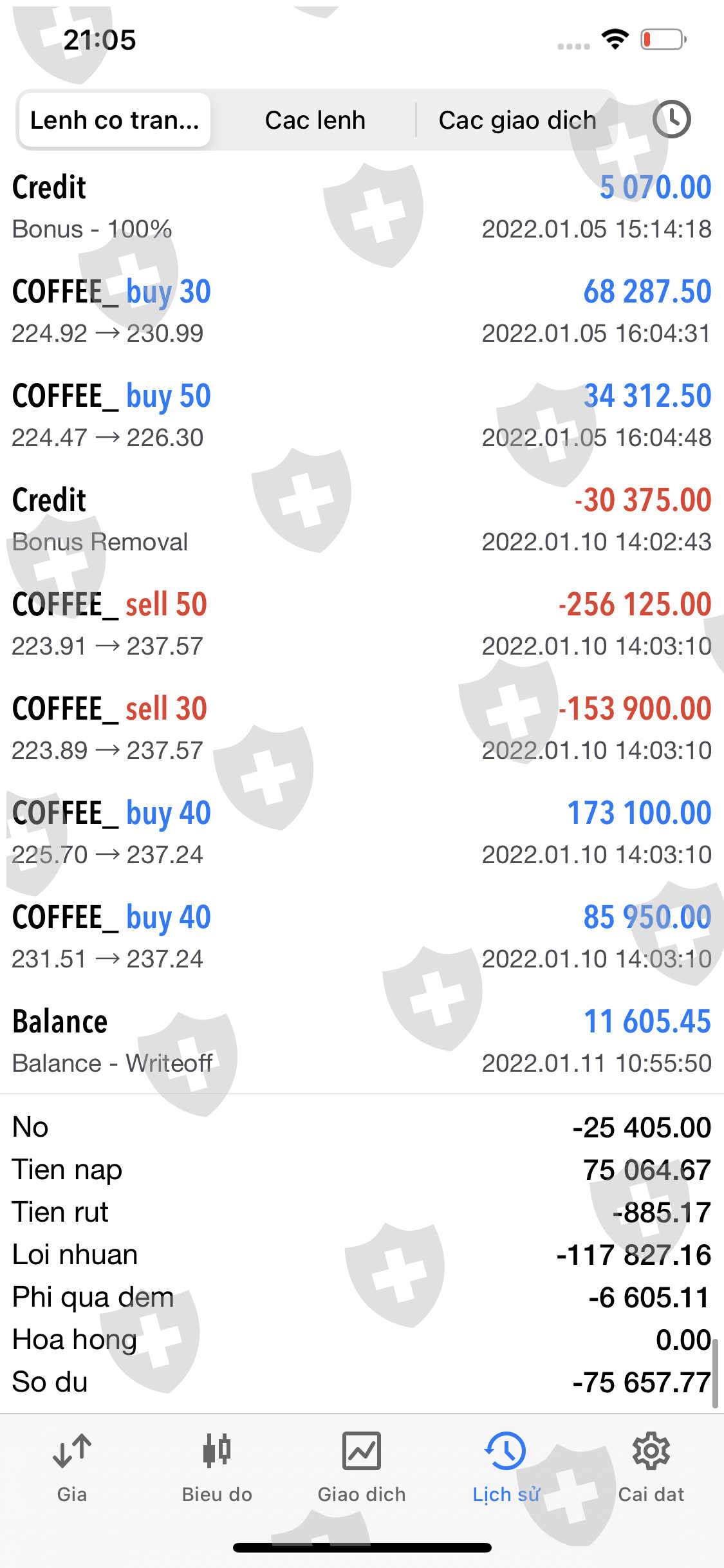Tap the Balance - Writeoff entry
Screen dimensions: 724x1568
pos(362,1041)
